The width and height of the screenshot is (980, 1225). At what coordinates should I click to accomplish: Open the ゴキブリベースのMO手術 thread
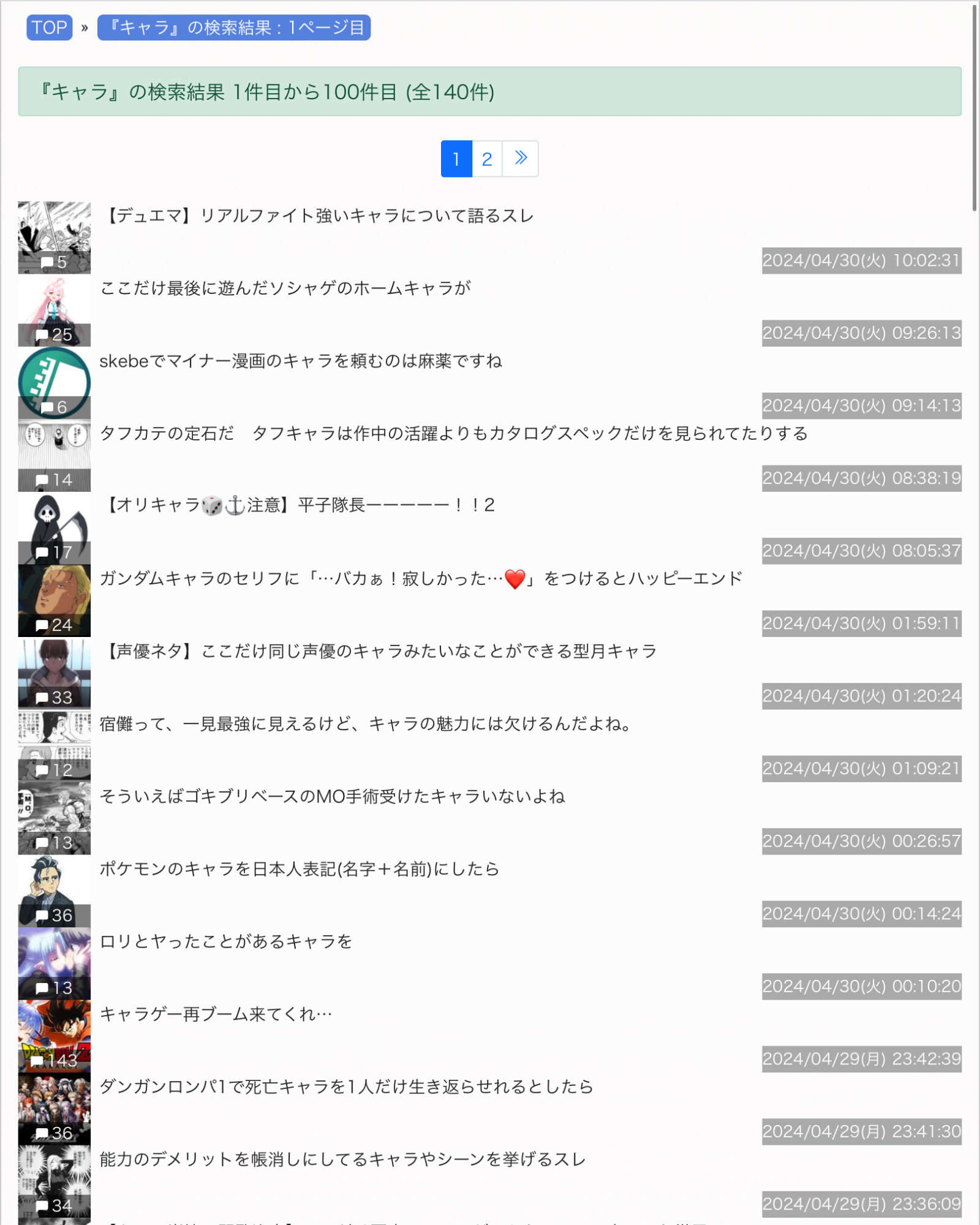[332, 796]
